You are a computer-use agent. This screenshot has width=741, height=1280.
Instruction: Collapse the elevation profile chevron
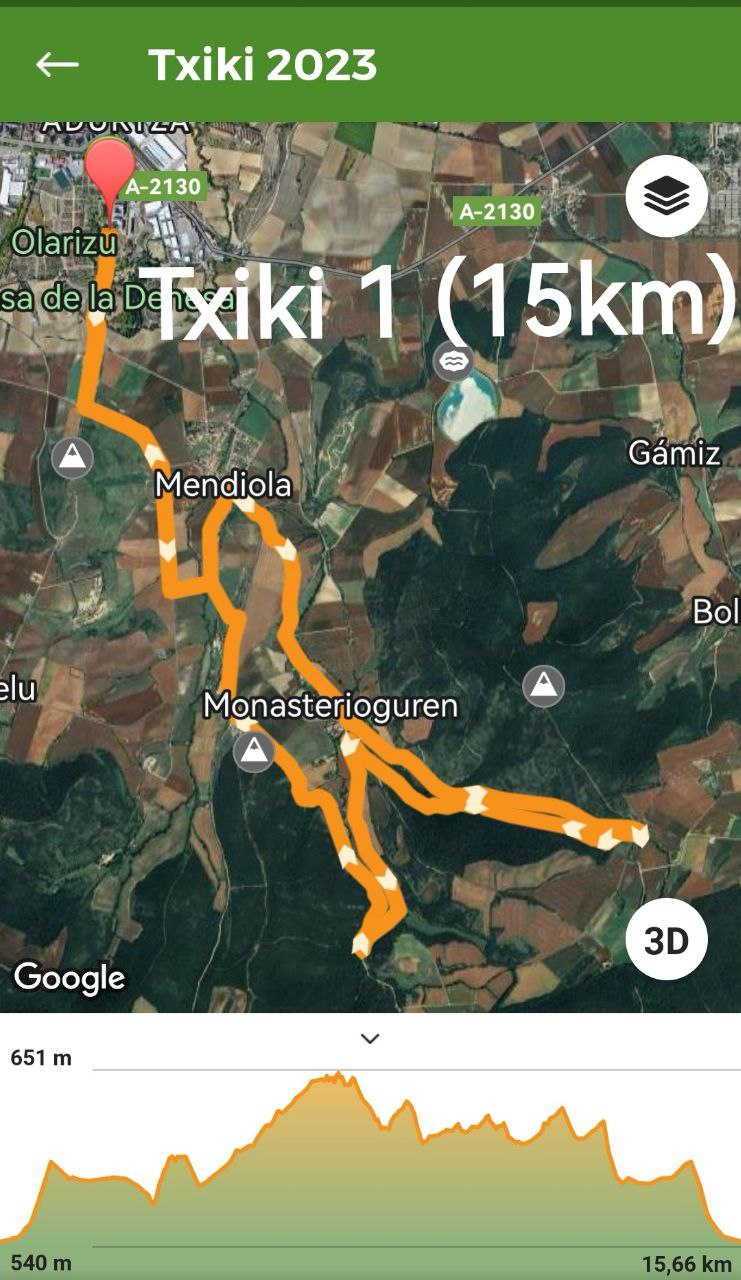(x=370, y=1039)
